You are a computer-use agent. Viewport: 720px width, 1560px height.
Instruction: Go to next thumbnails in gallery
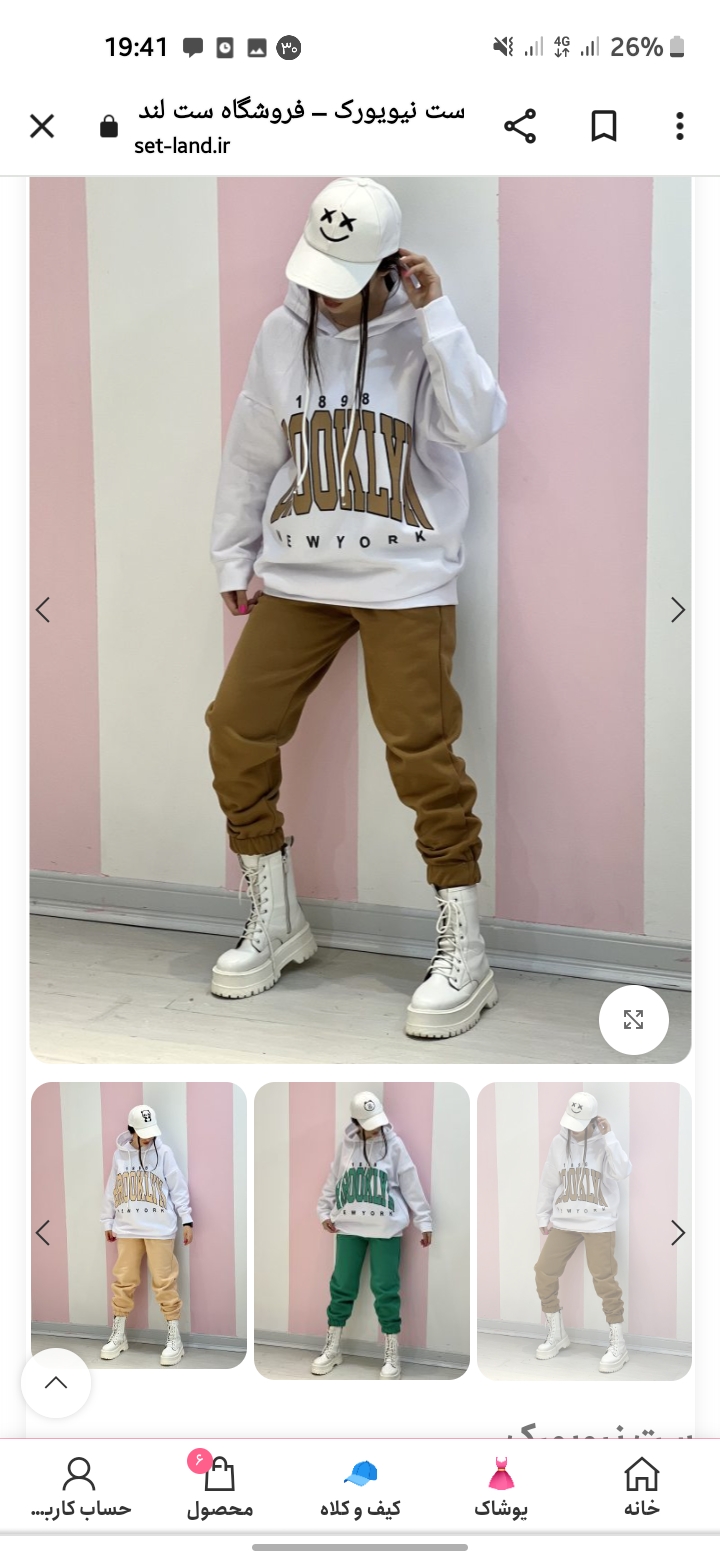click(x=678, y=1233)
